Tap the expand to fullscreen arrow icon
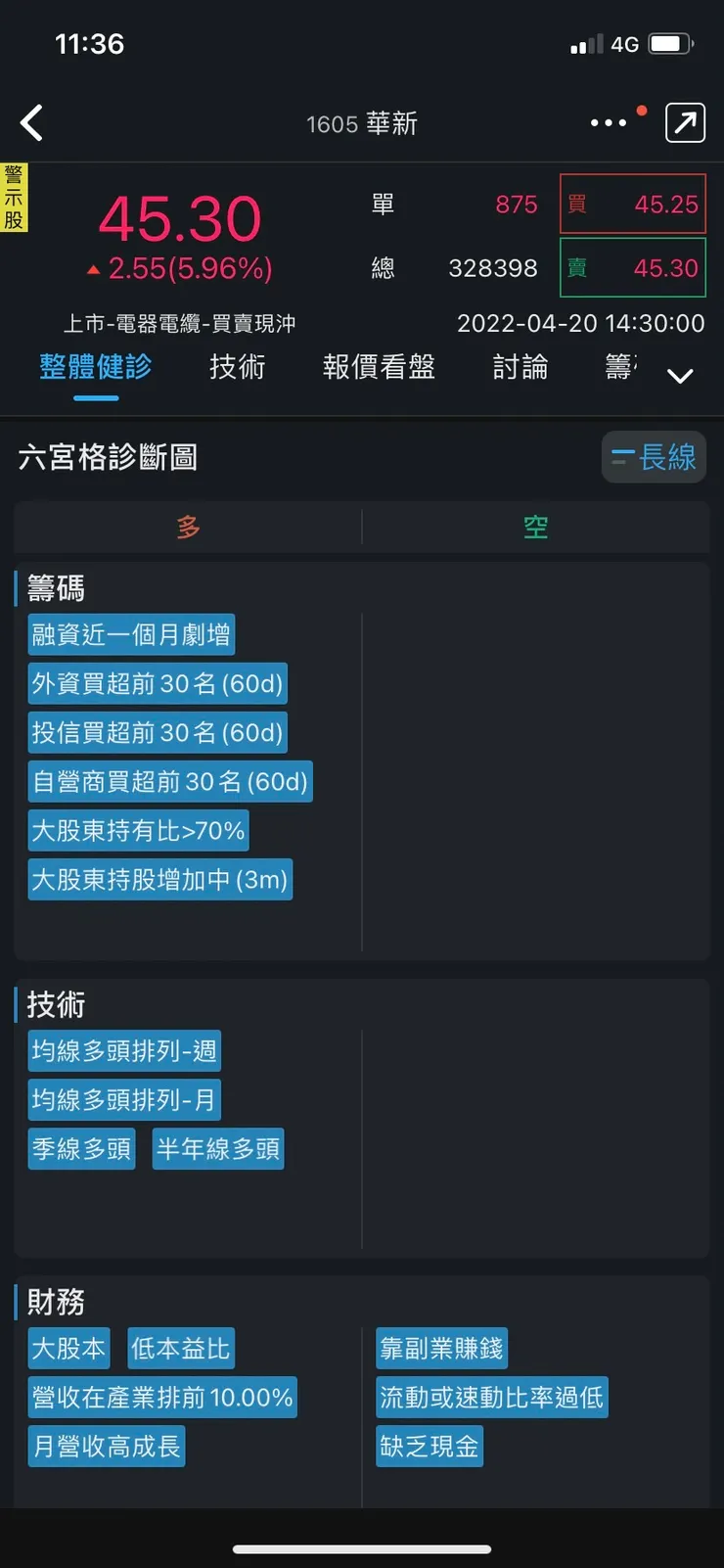724x1568 pixels. 685,122
